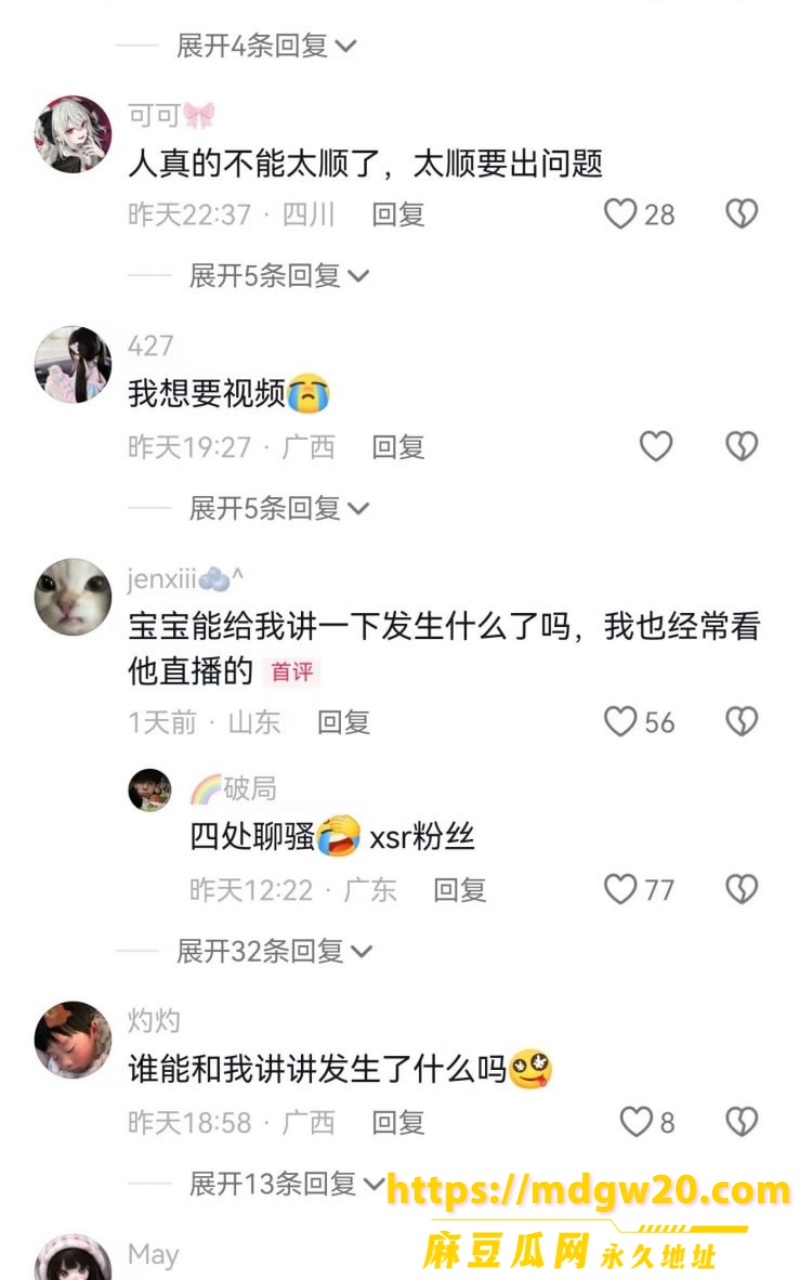Screen dimensions: 800x1280
Task: Reply to jenxiii's comment
Action: click(x=343, y=721)
